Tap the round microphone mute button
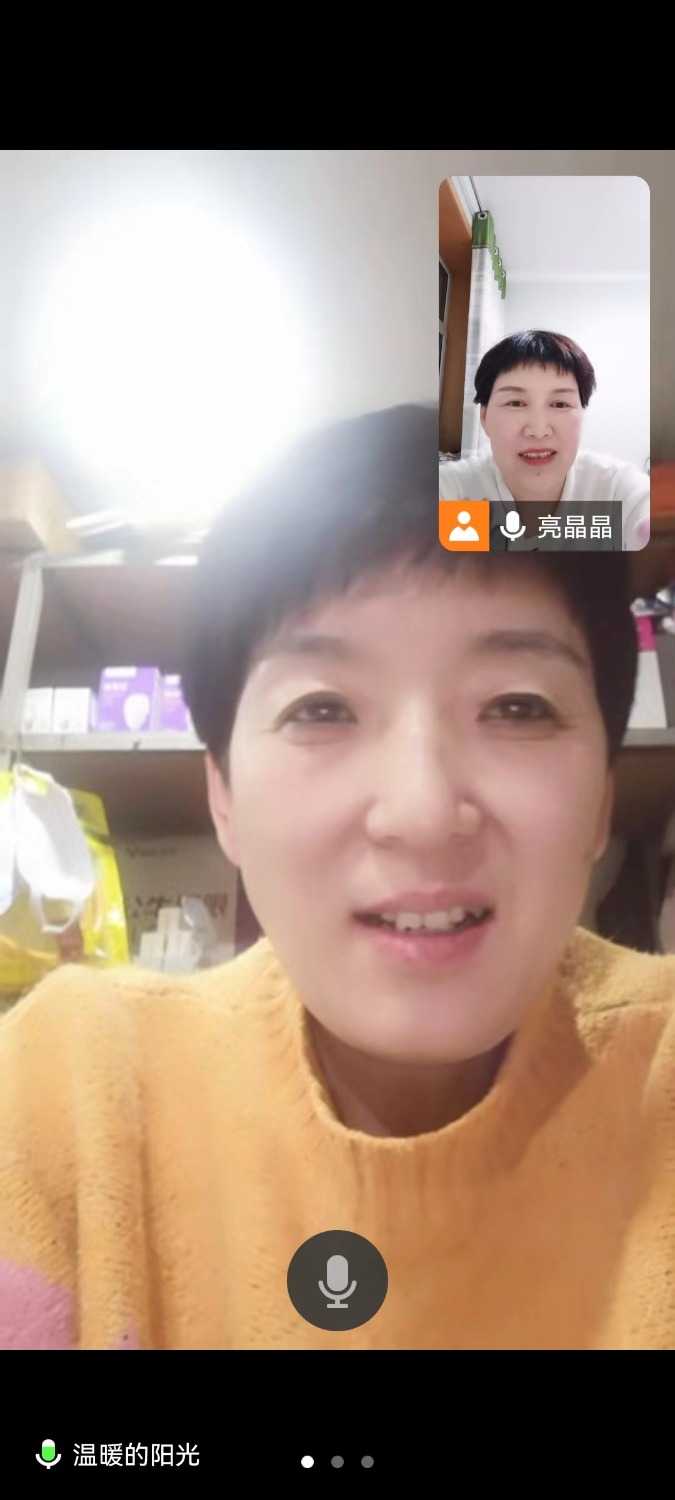Image resolution: width=675 pixels, height=1500 pixels. [337, 1280]
